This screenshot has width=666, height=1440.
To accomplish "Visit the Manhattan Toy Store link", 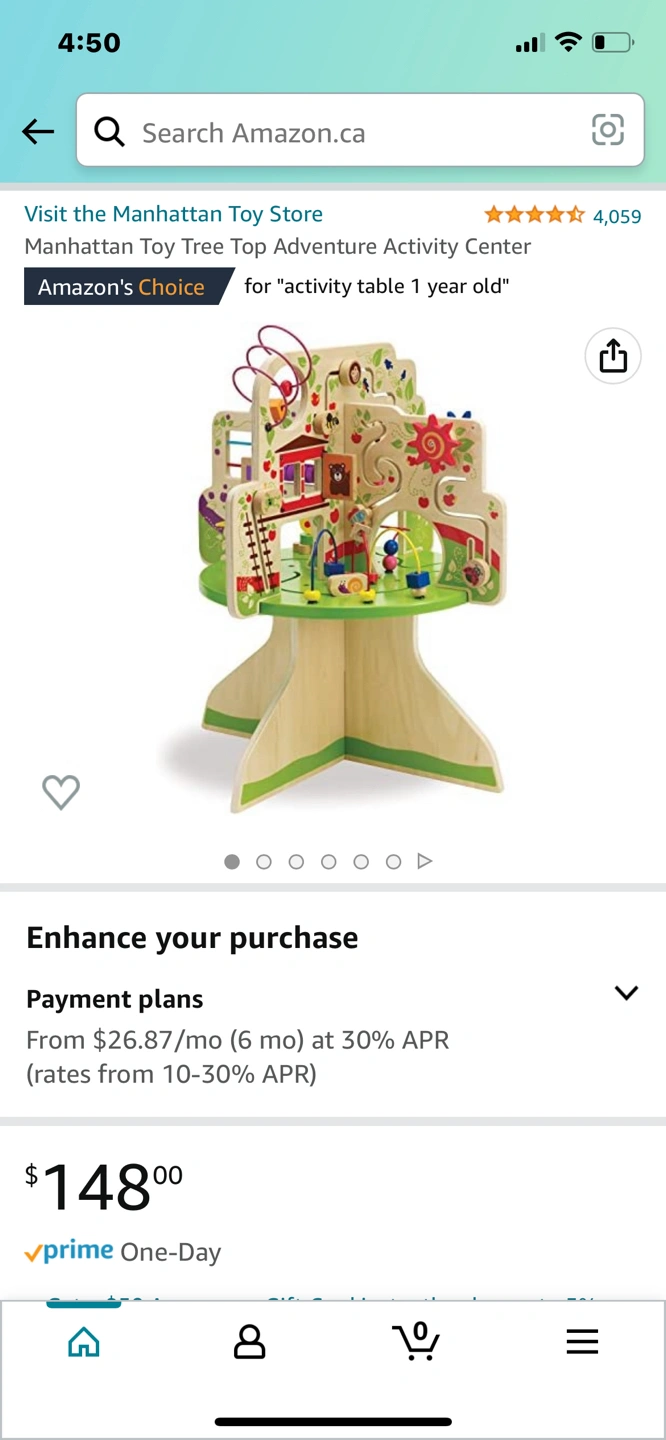I will 173,214.
